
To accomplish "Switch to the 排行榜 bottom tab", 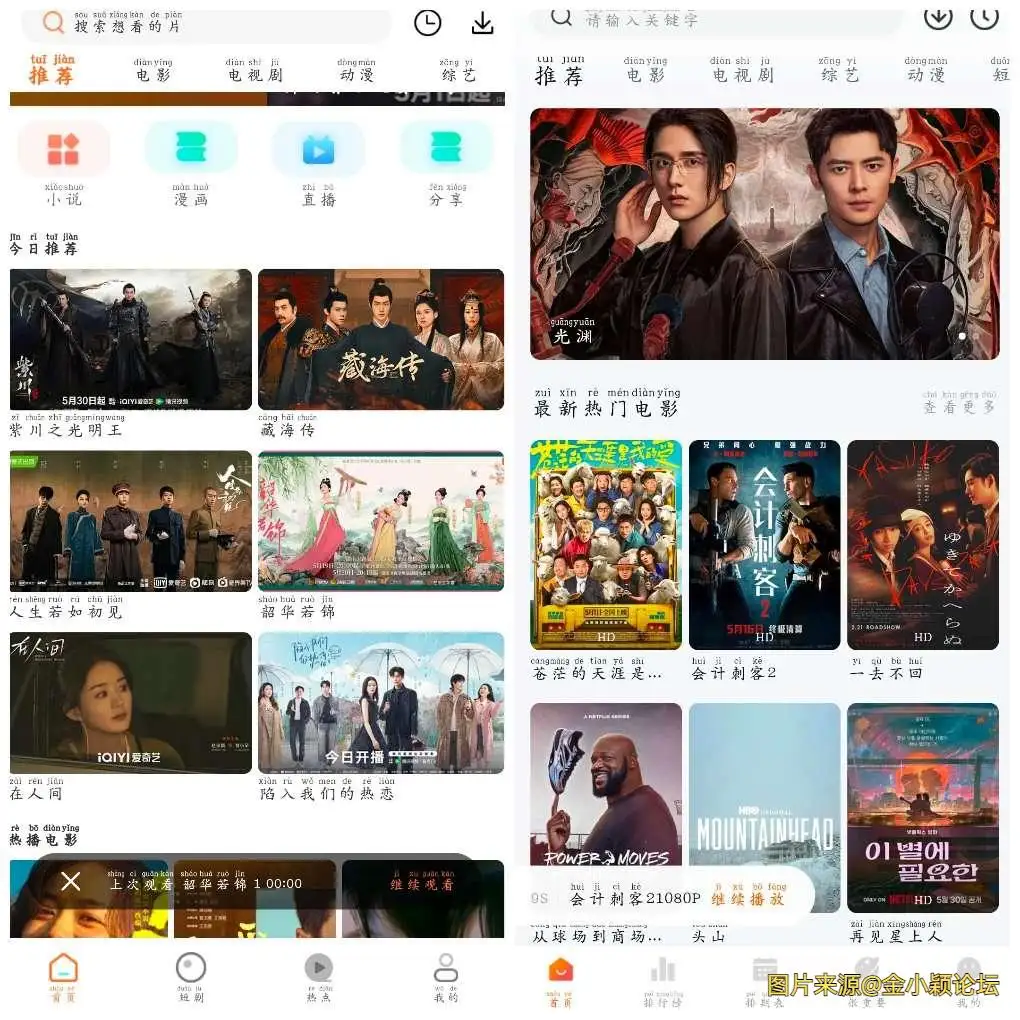I will [662, 978].
